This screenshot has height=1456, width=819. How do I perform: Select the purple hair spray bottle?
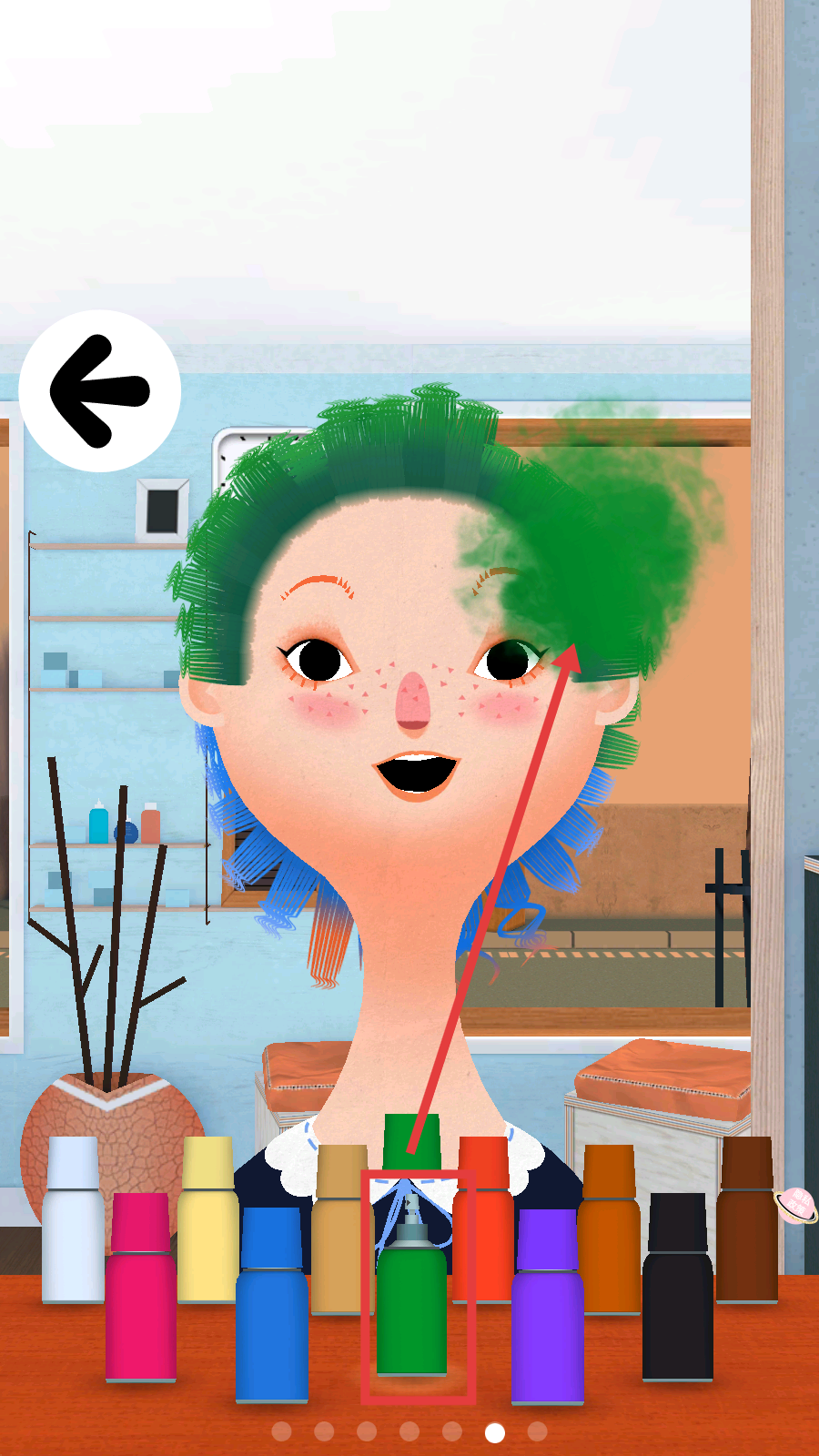click(546, 1310)
